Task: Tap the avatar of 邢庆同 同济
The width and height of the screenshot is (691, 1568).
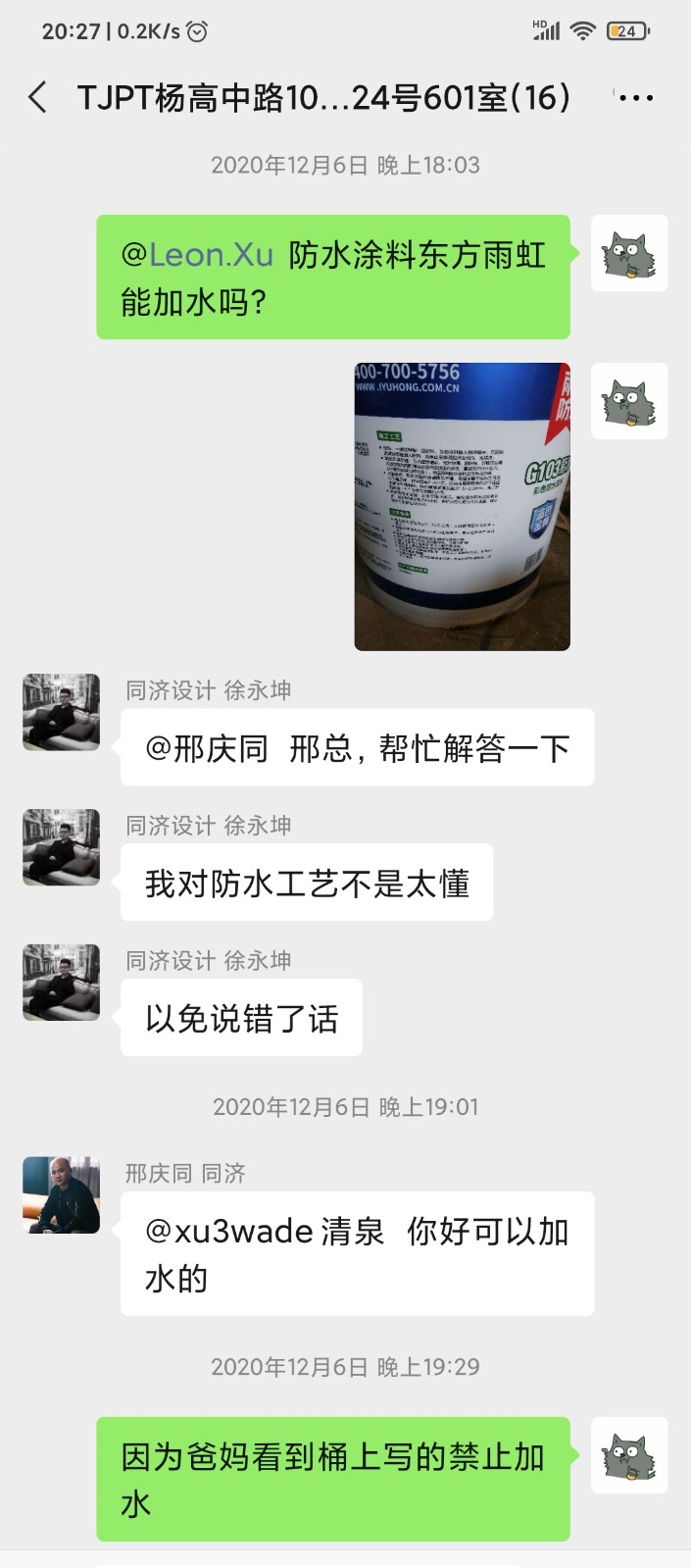Action: point(62,1193)
